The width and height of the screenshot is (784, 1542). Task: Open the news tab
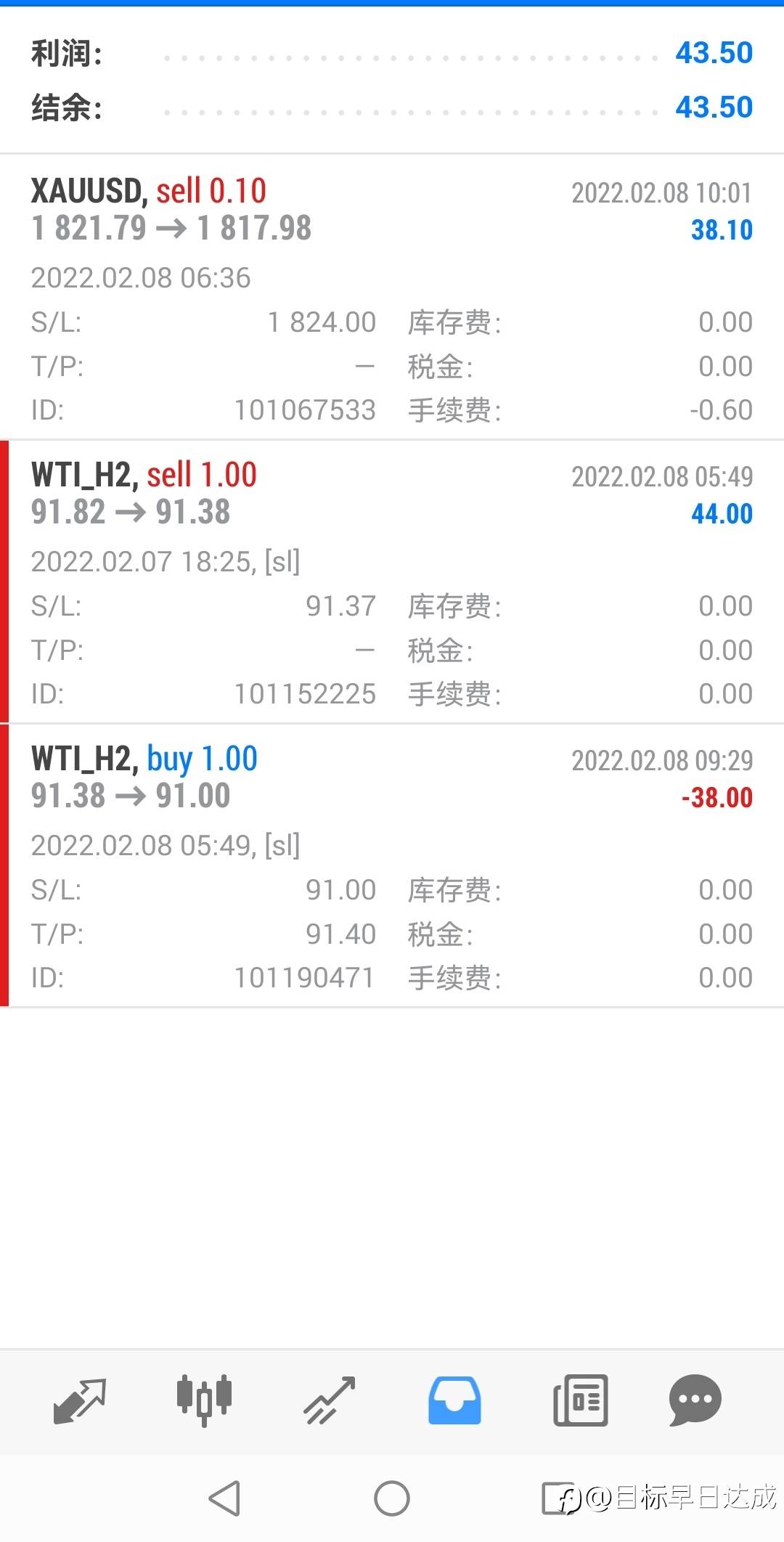[x=580, y=1400]
